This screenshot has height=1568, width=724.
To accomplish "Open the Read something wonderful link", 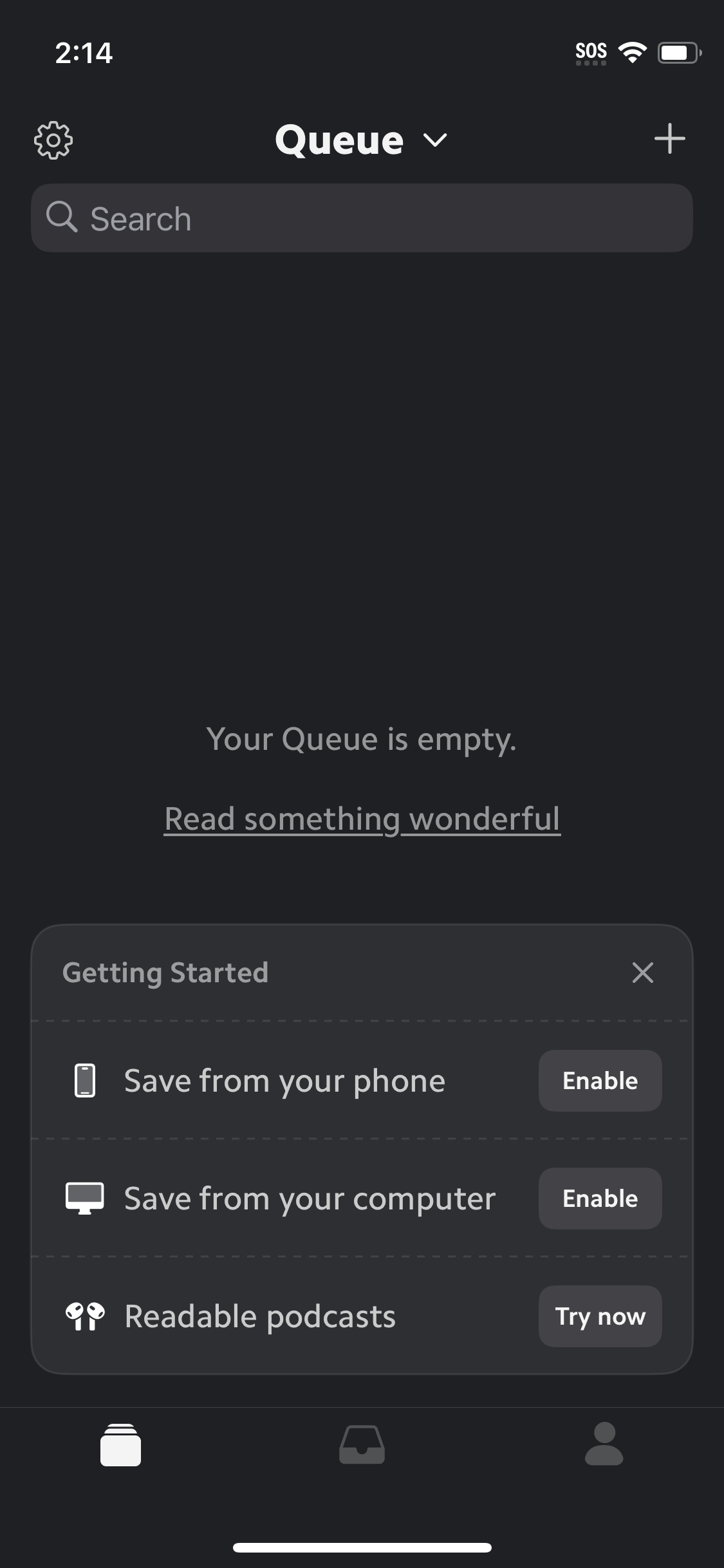I will (362, 818).
